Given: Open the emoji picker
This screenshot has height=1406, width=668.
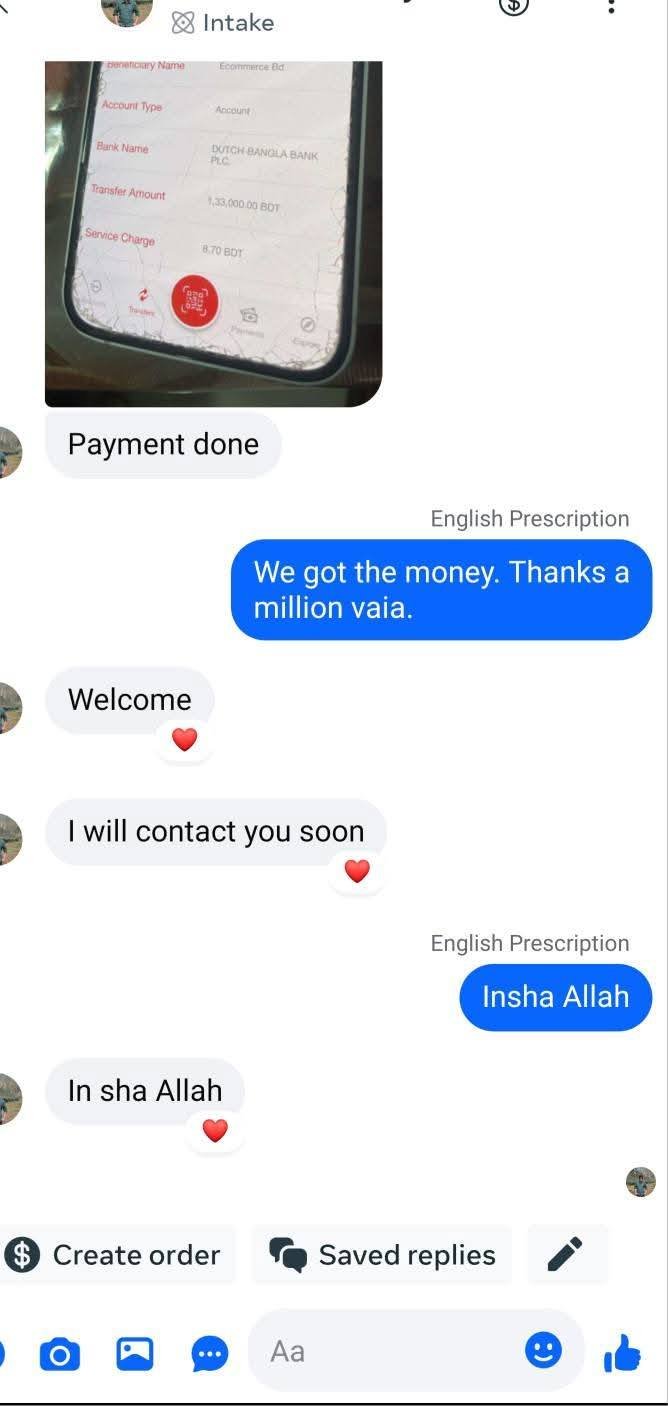Looking at the screenshot, I should [543, 1352].
